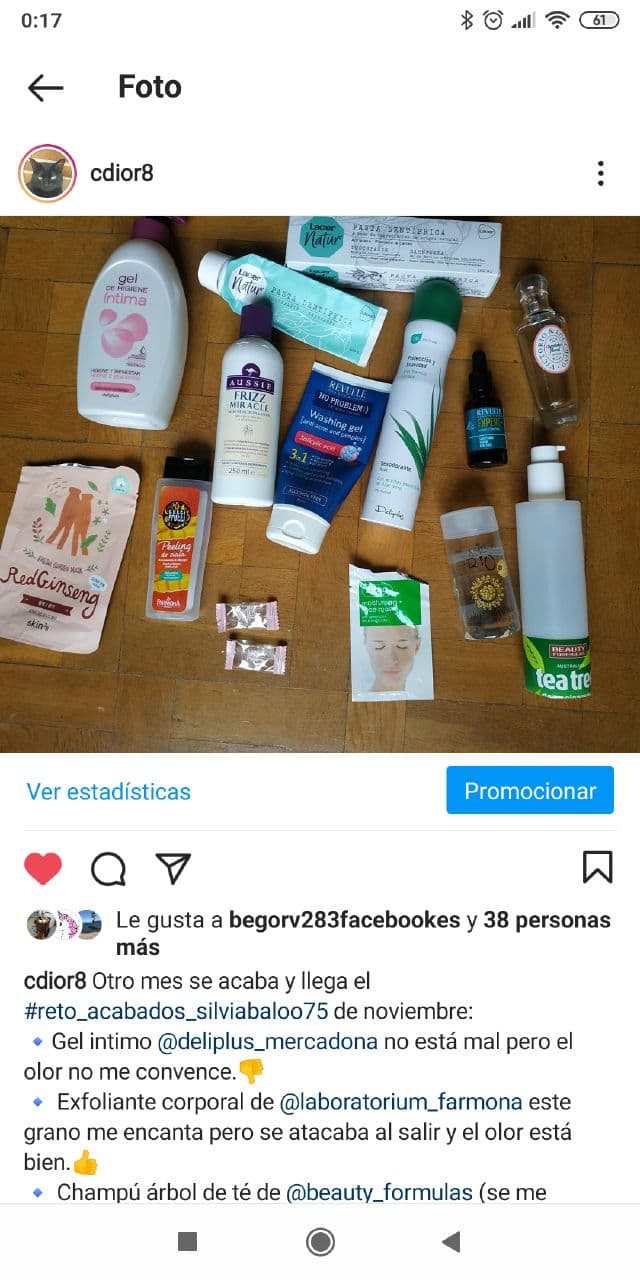Screen dimensions: 640x1280
Task: Open the posted product photo
Action: pyautogui.click(x=320, y=484)
